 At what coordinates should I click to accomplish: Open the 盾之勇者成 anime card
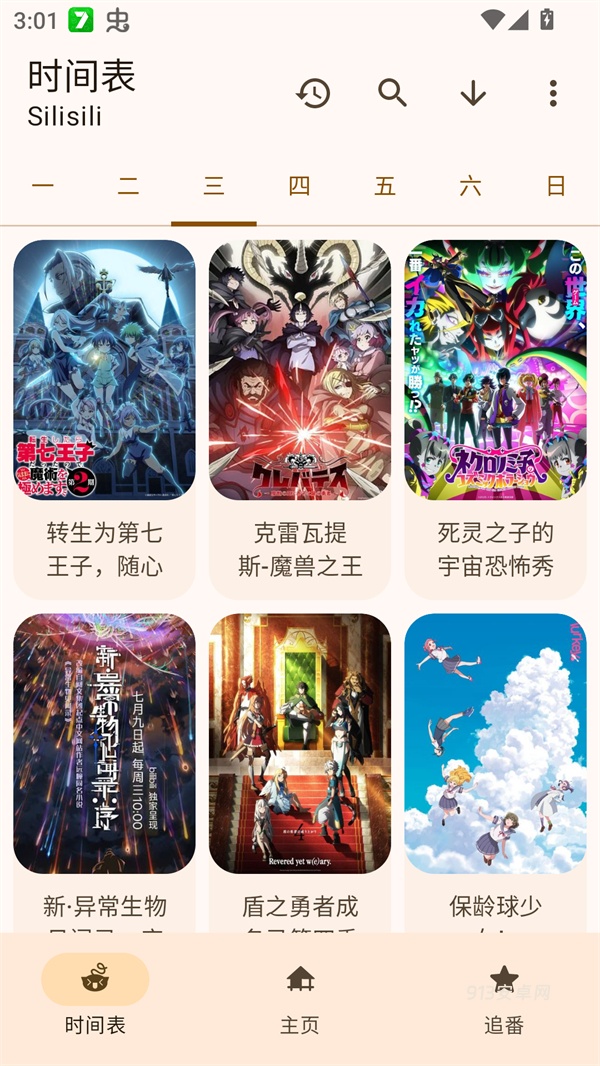pos(300,760)
